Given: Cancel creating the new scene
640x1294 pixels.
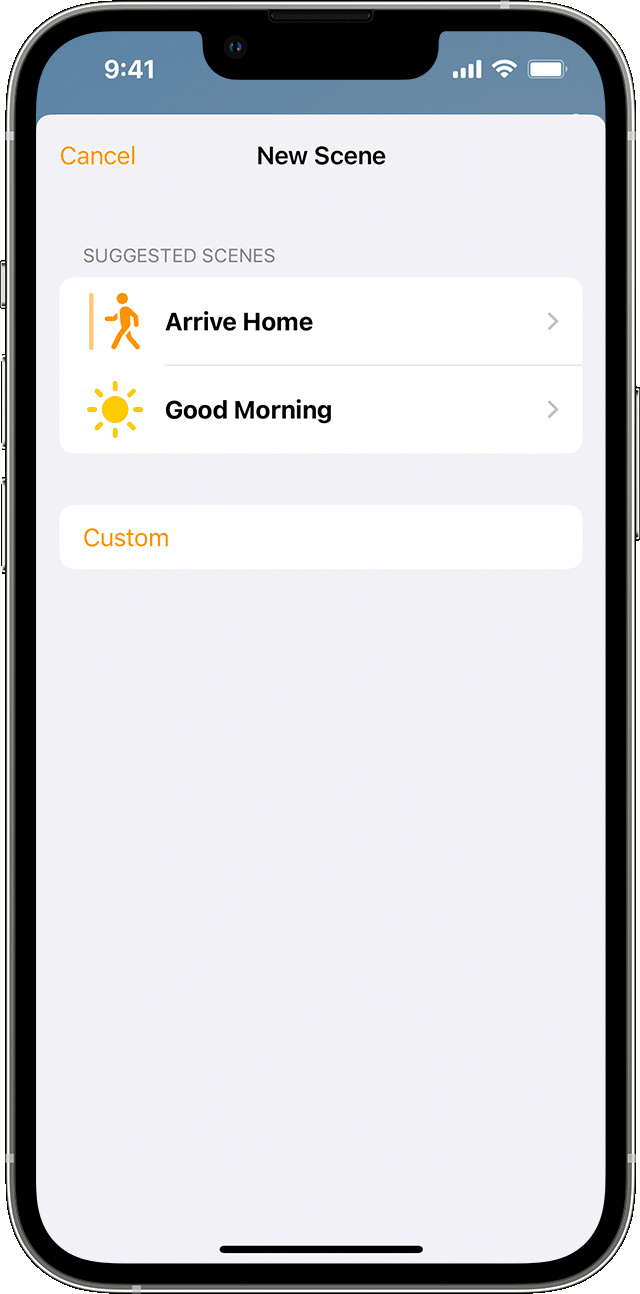Looking at the screenshot, I should coord(98,156).
